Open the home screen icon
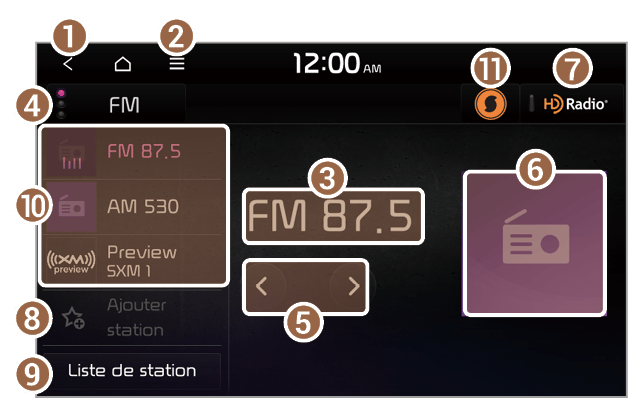The height and width of the screenshot is (409, 639). pyautogui.click(x=123, y=64)
